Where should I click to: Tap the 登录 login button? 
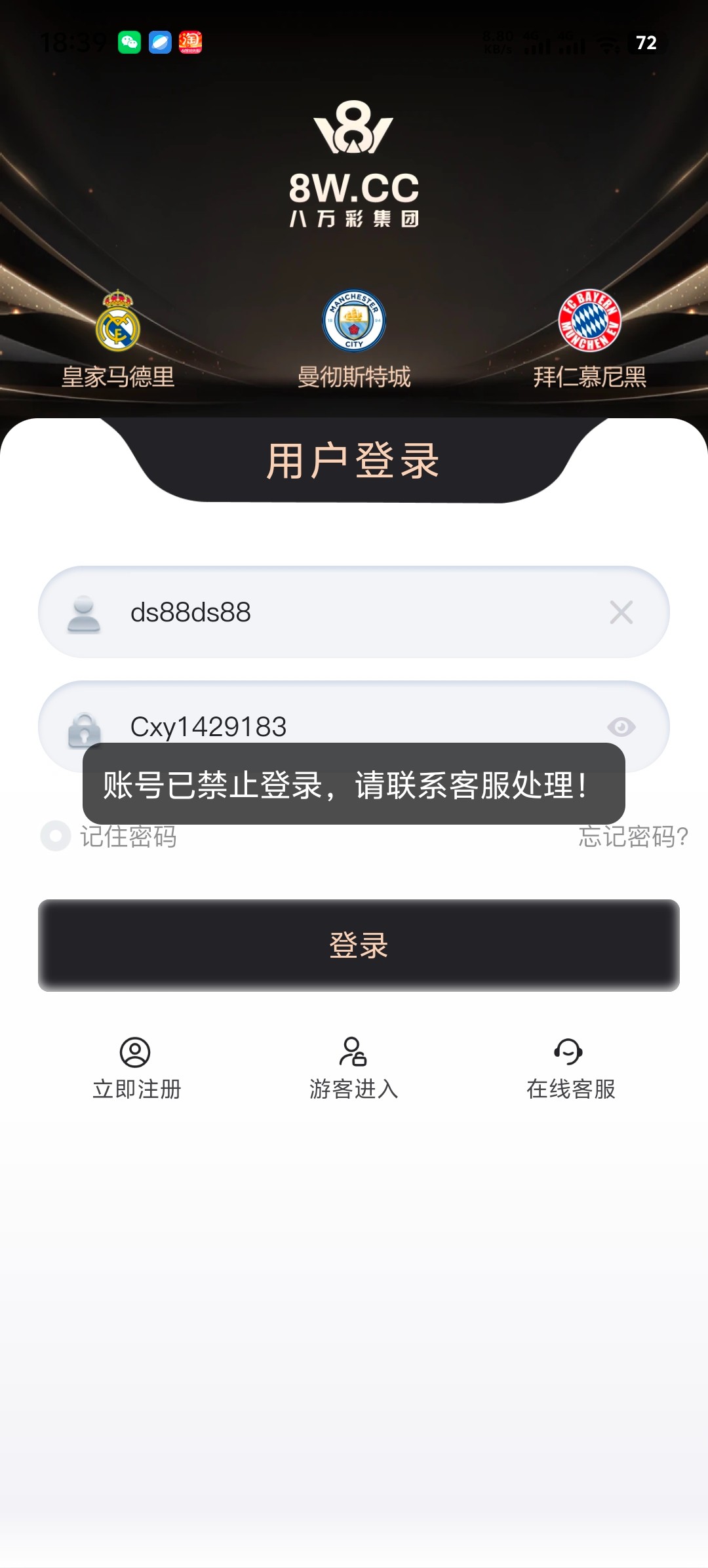coord(359,945)
